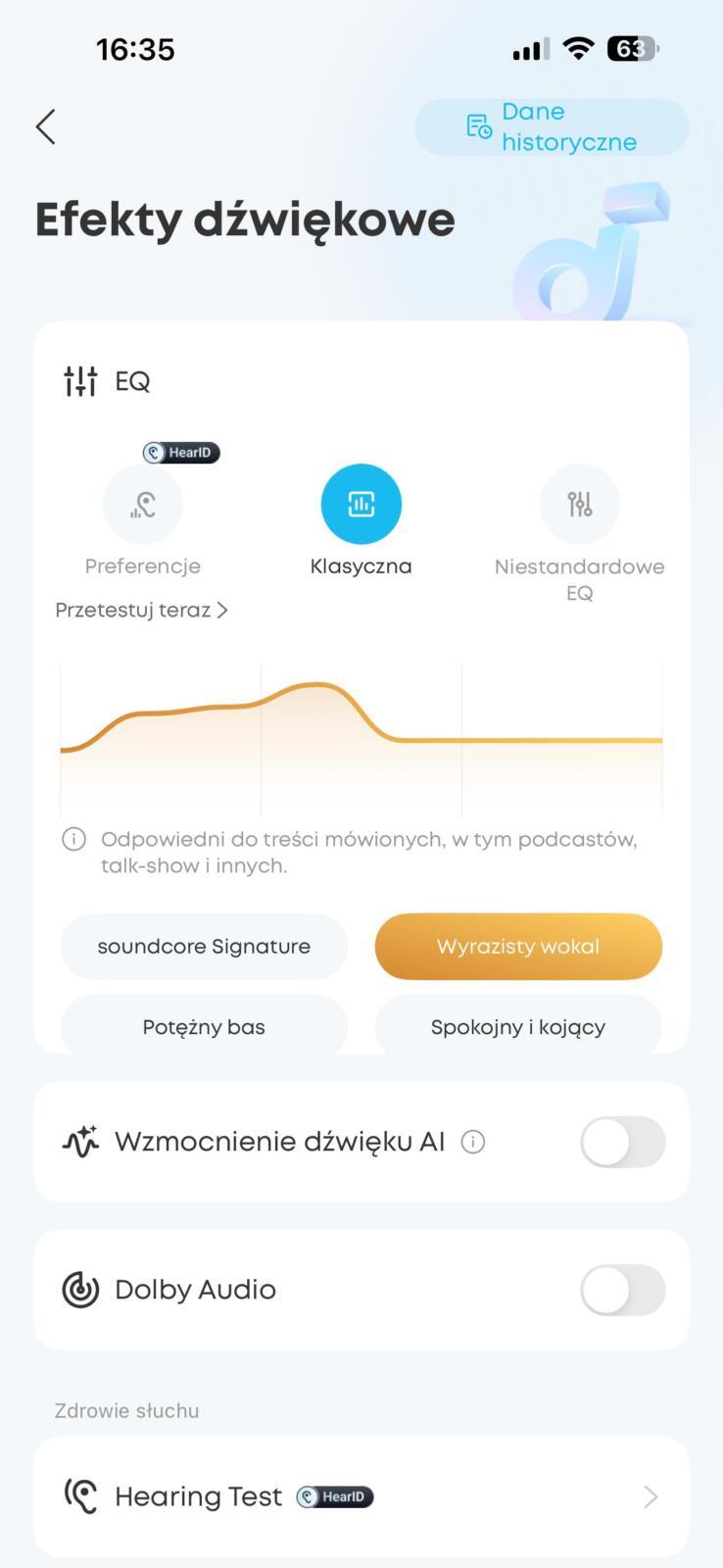
Task: Open Dane historyczne
Action: pyautogui.click(x=552, y=126)
